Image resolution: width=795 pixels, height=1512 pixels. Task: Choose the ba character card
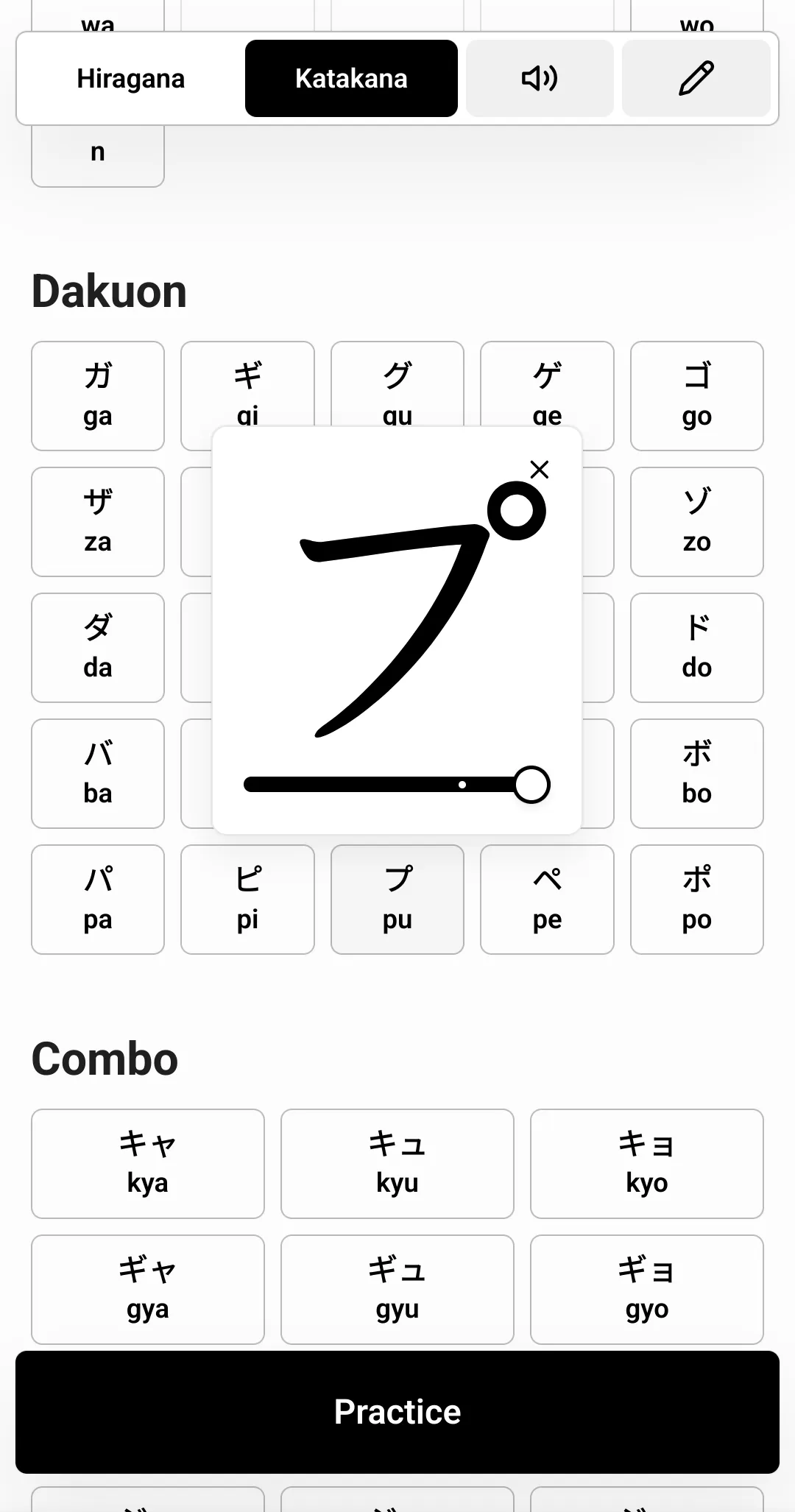click(97, 774)
